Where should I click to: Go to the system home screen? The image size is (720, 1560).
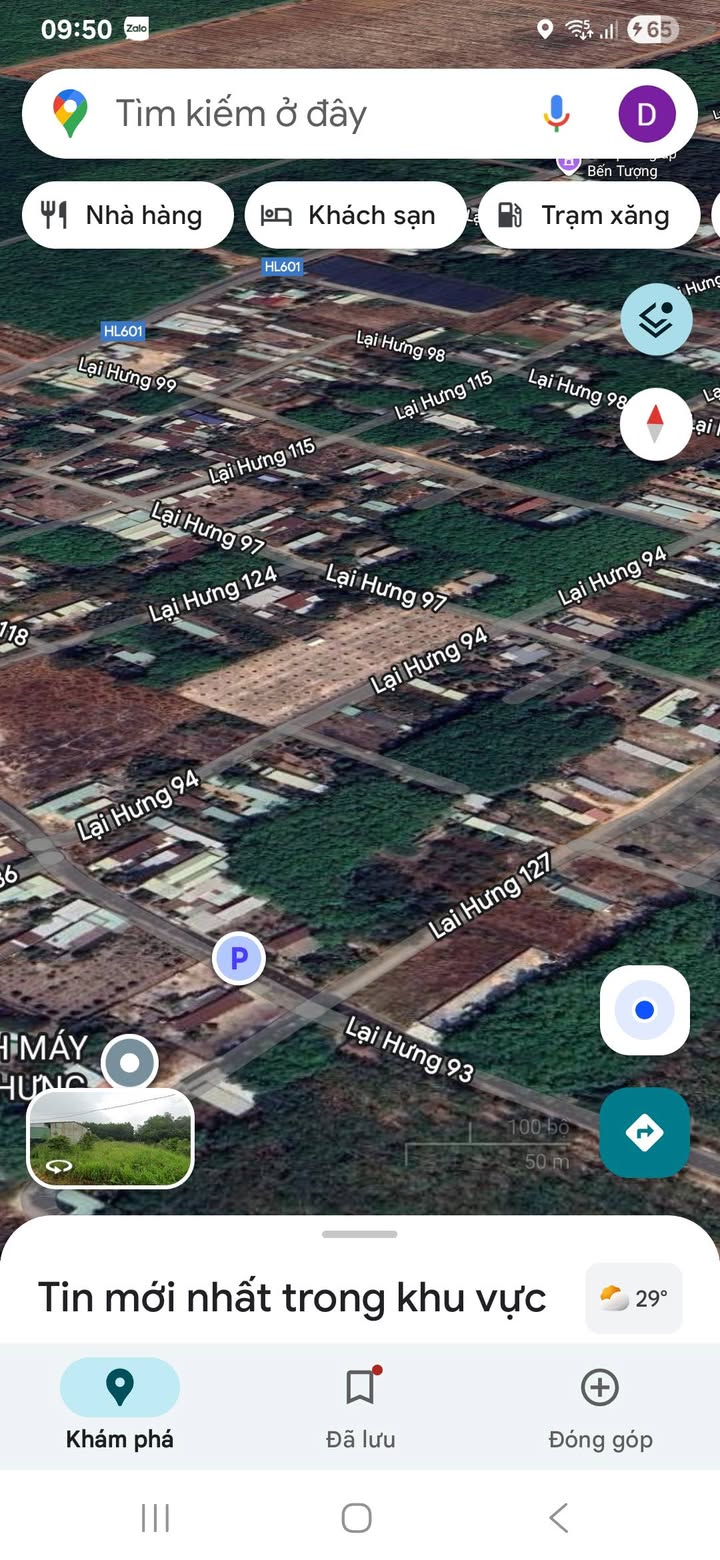coord(357,1517)
